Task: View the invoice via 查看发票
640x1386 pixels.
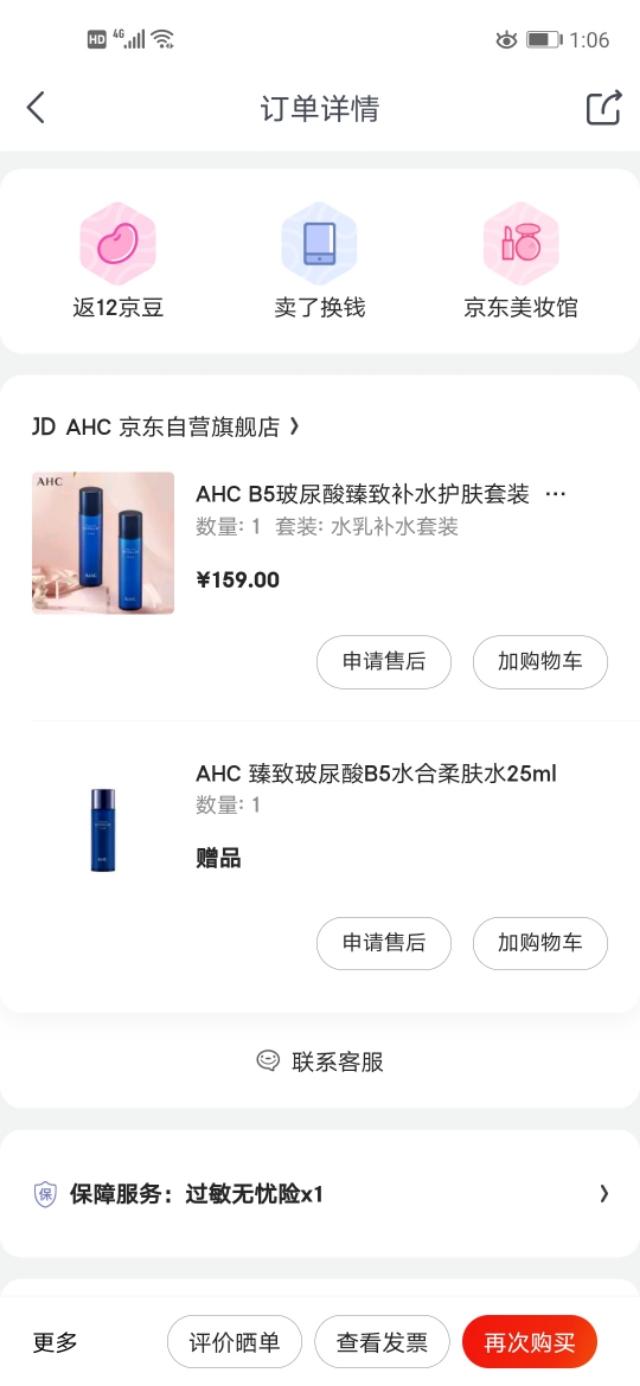Action: 382,1342
